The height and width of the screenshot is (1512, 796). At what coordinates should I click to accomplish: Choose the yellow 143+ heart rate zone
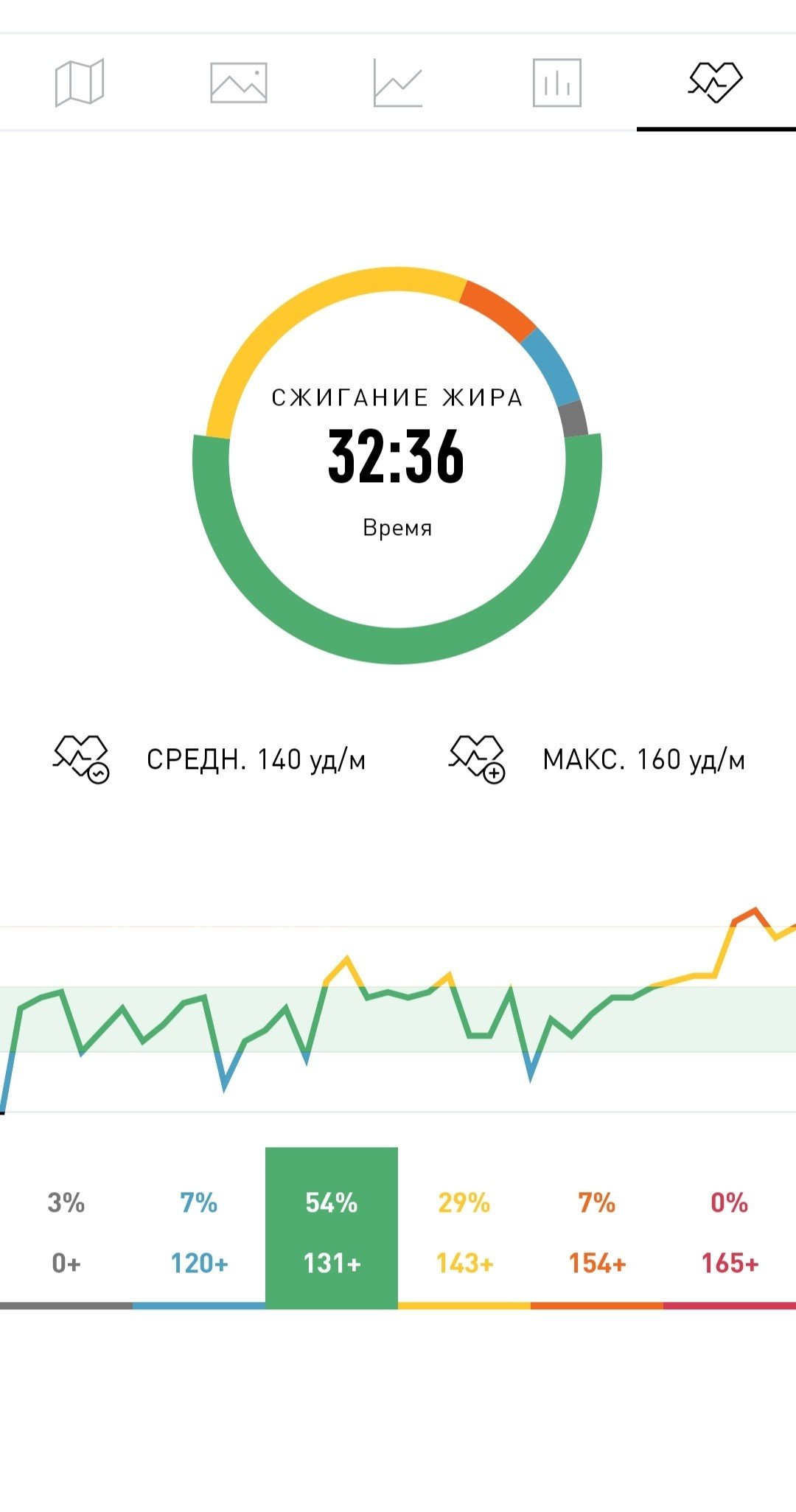464,1228
